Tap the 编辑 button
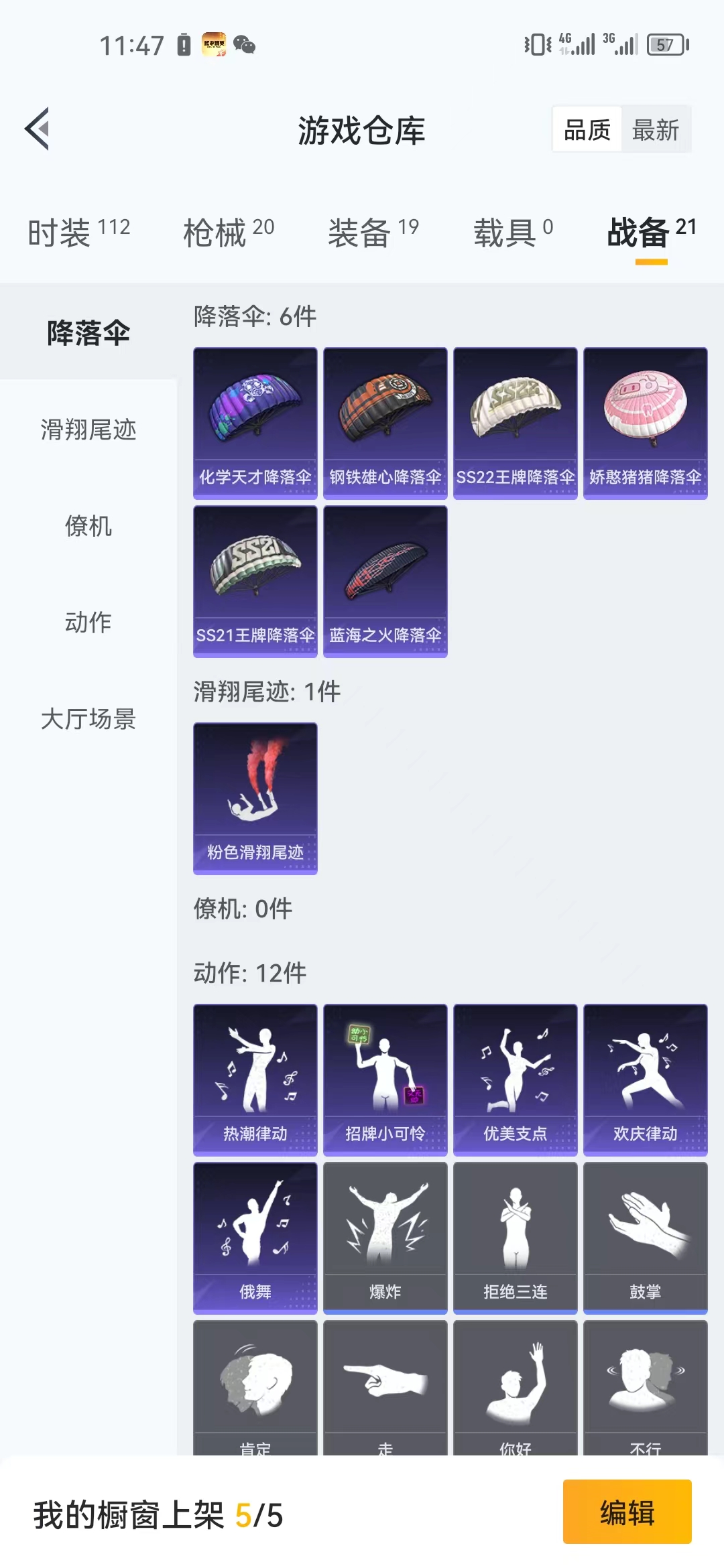The width and height of the screenshot is (724, 1568). coord(627,1512)
